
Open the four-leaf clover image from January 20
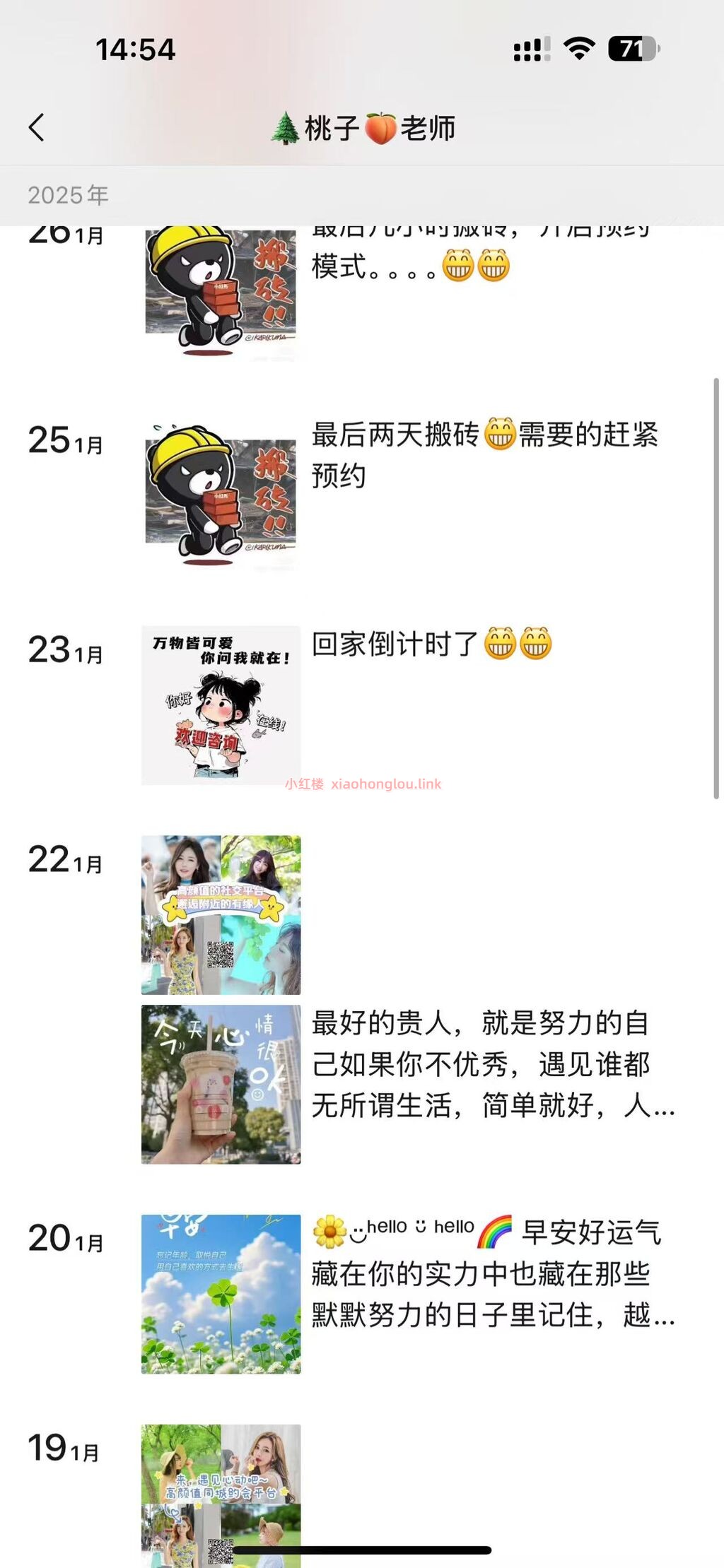pyautogui.click(x=221, y=1294)
